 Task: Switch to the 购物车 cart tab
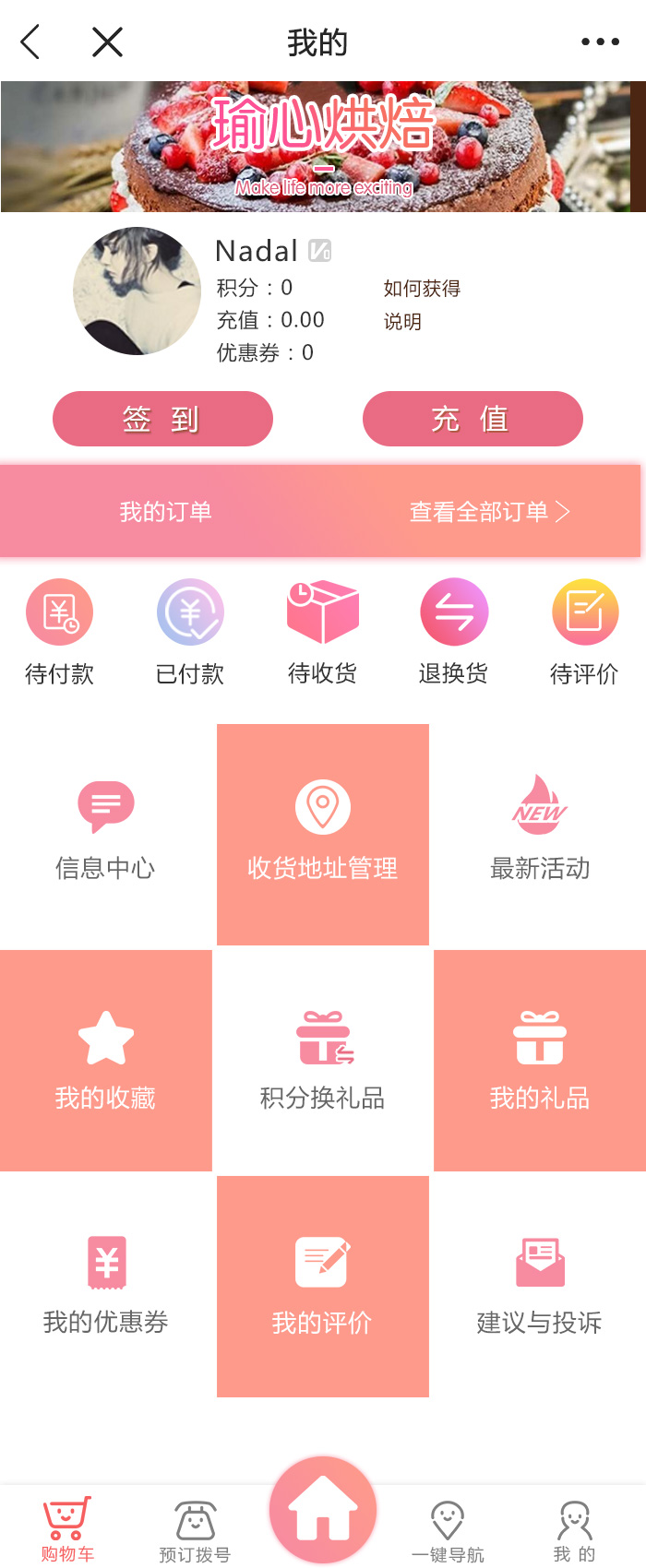click(66, 1529)
